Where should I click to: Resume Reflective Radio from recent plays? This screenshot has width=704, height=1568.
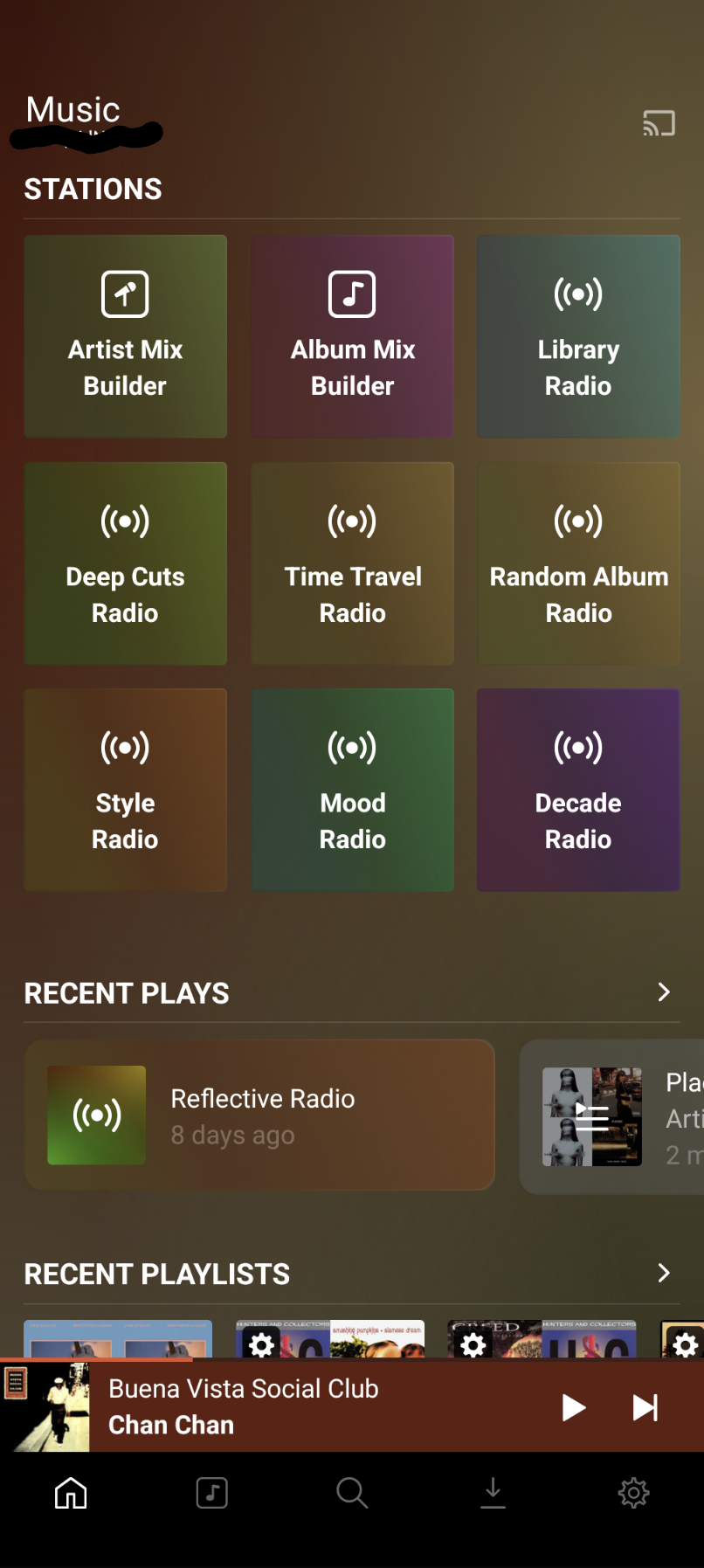pos(259,1115)
